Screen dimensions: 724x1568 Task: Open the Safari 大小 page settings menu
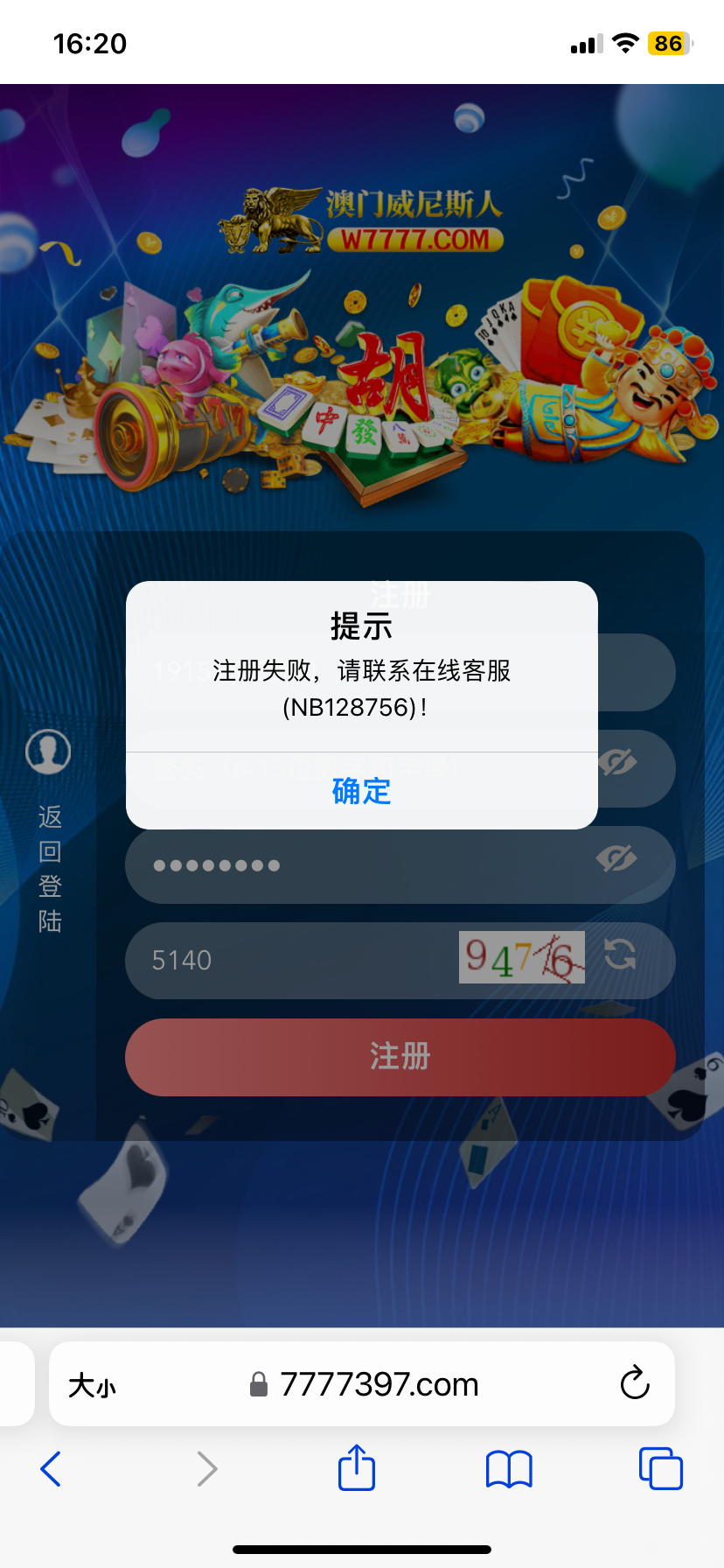pos(92,1385)
